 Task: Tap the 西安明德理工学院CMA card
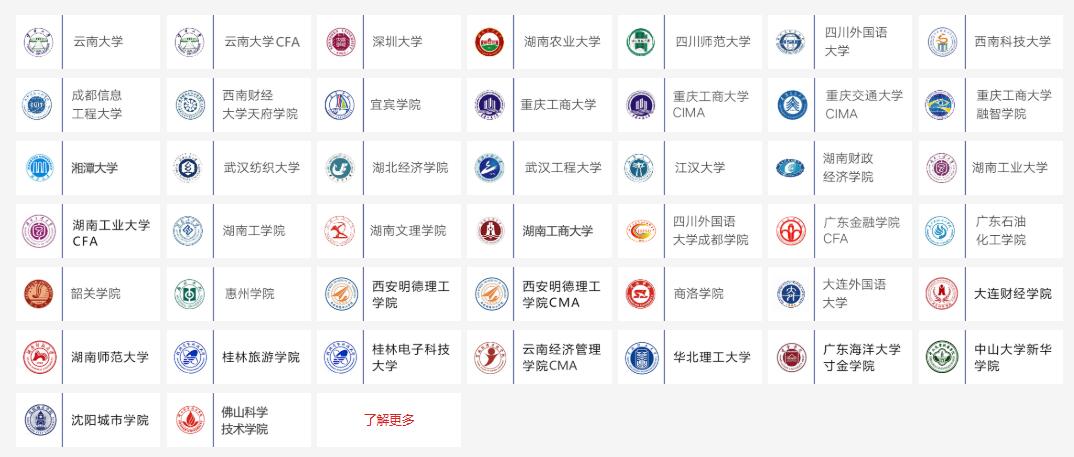point(539,294)
